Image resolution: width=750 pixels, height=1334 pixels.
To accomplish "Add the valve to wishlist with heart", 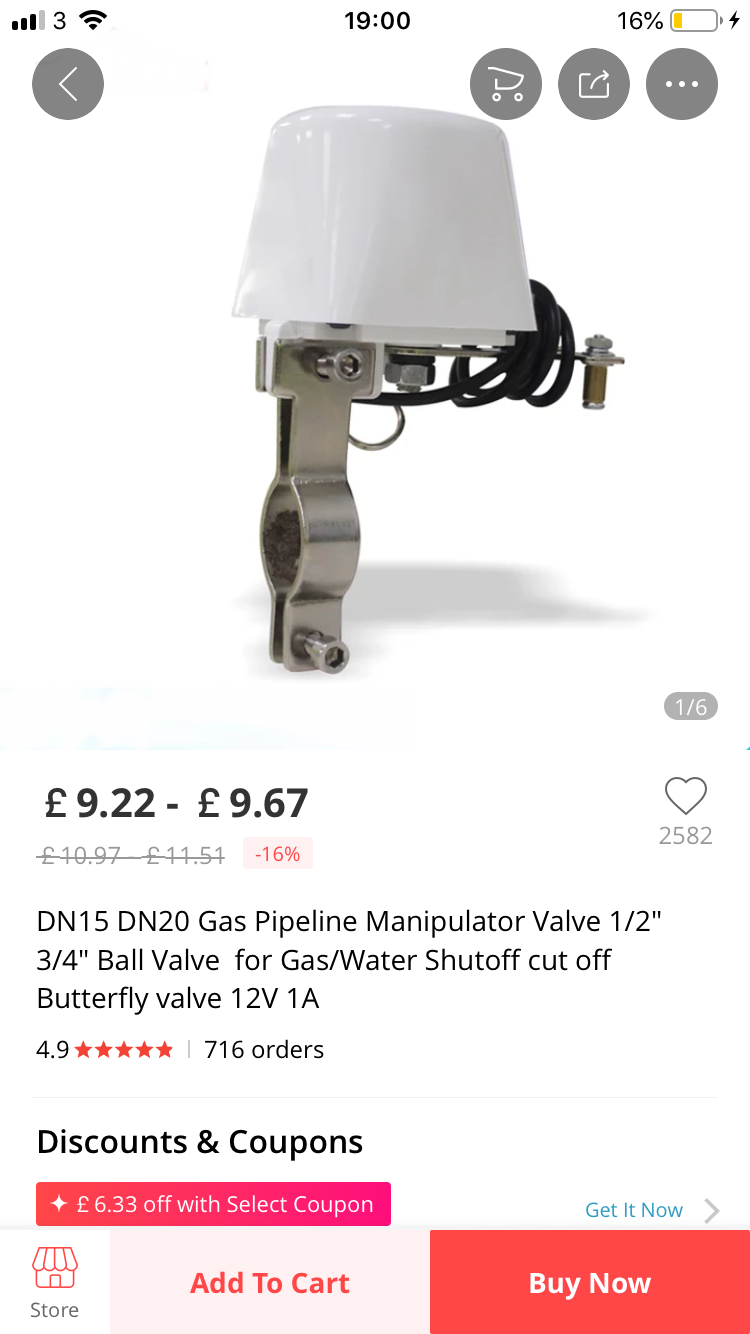I will pos(686,797).
